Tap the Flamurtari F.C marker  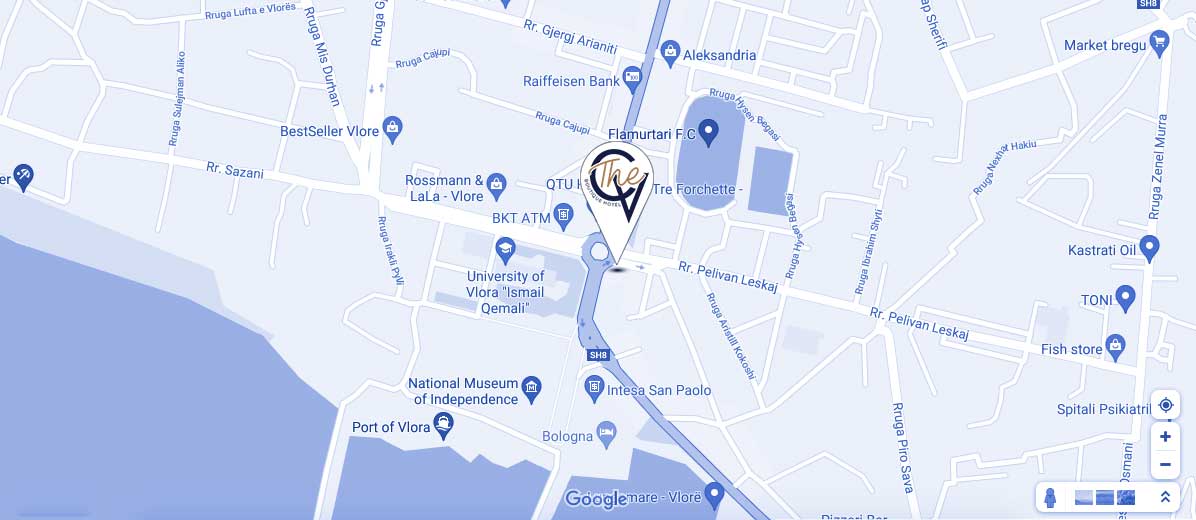click(x=709, y=130)
